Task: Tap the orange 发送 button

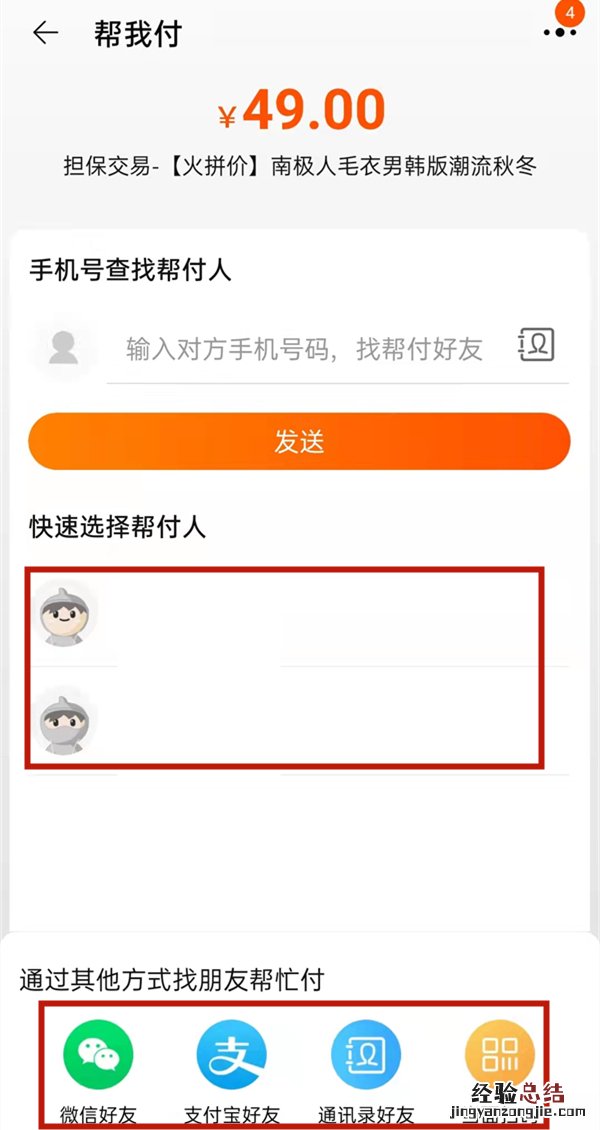Action: click(299, 441)
